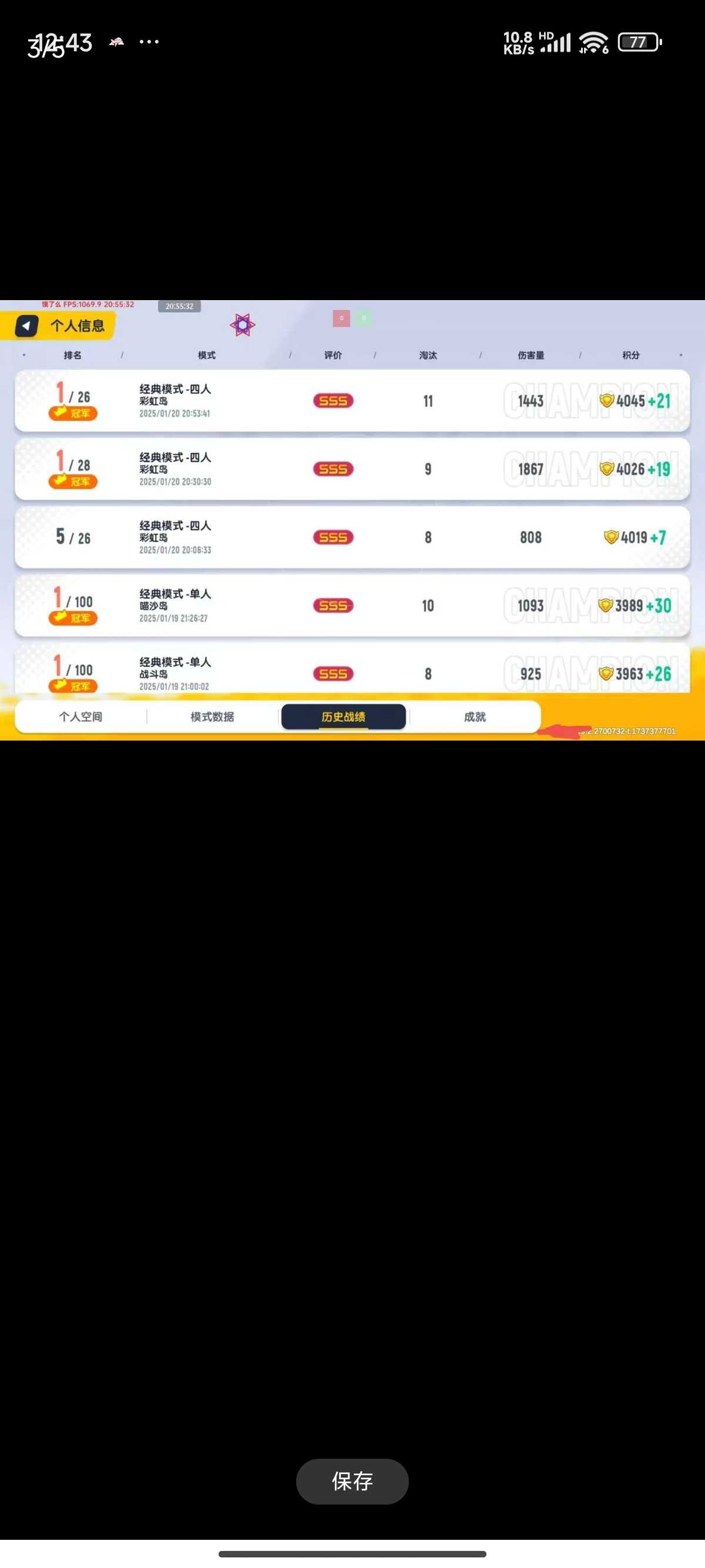This screenshot has height=1568, width=705.
Task: Save the current image with 保存
Action: coord(352,1481)
